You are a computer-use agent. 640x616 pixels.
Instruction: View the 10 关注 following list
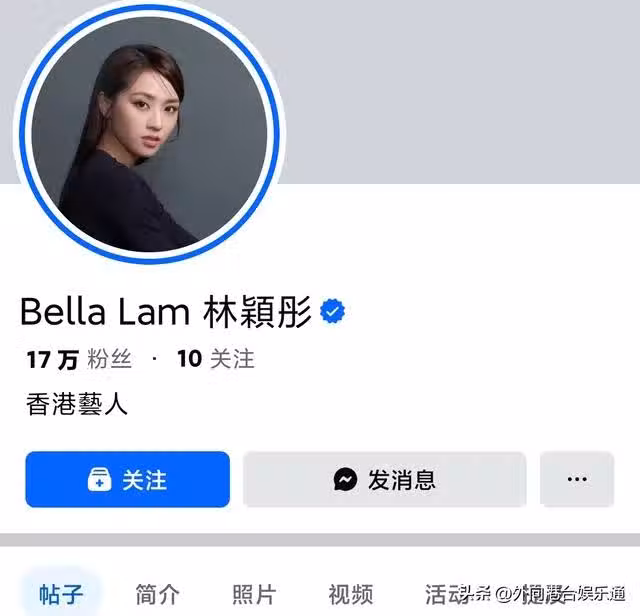point(215,359)
